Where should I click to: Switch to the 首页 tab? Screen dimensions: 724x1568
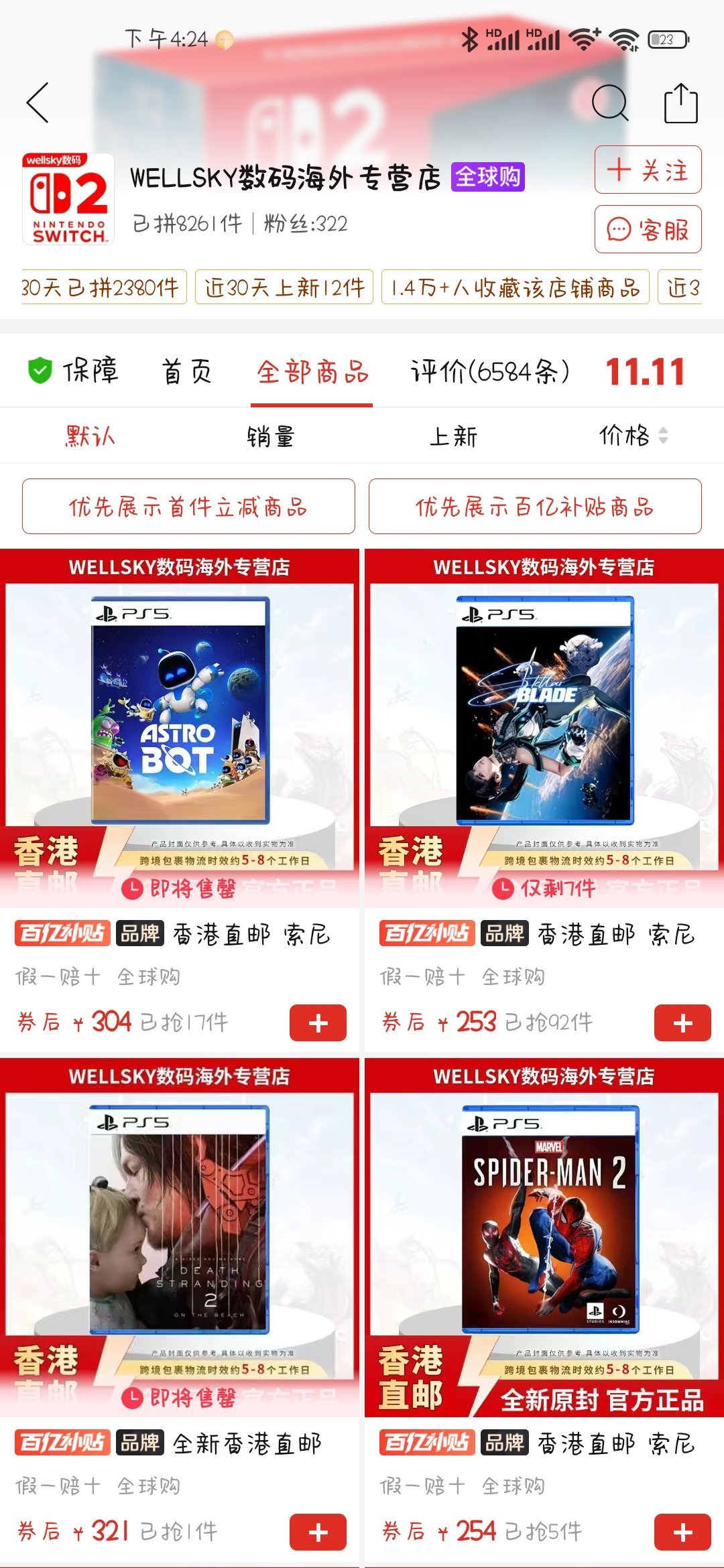coord(187,371)
